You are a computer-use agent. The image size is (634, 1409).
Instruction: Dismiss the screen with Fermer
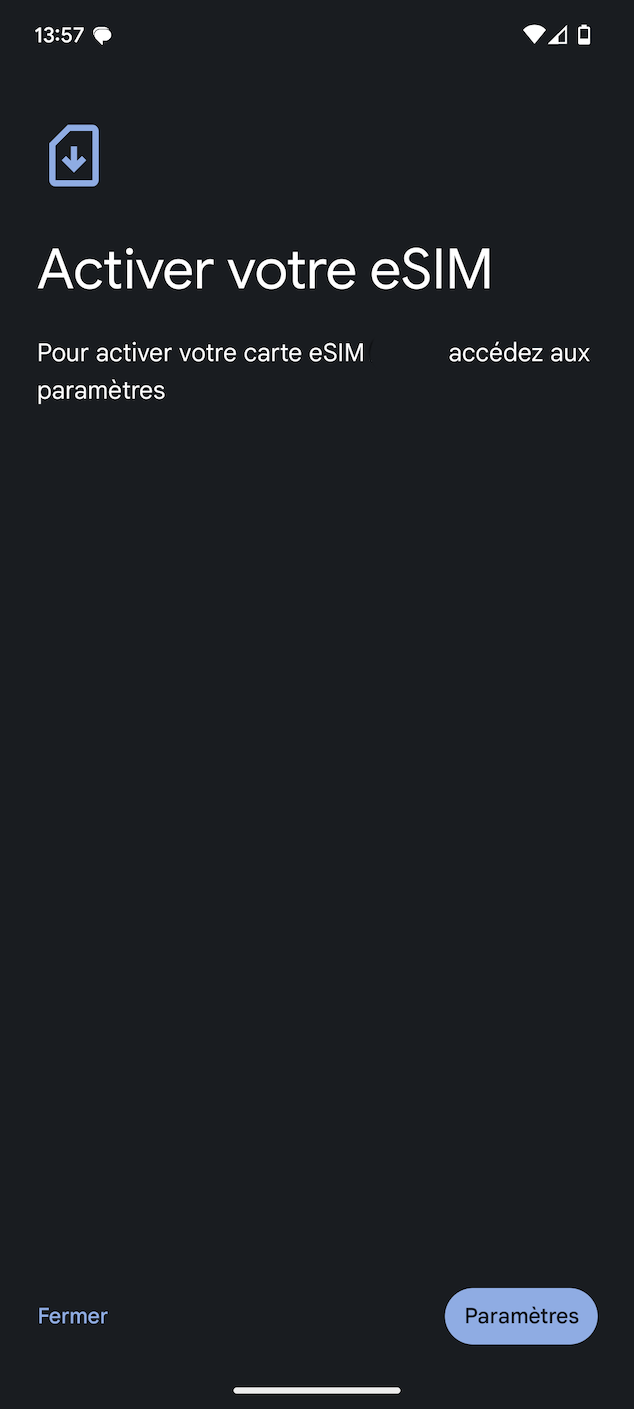point(73,1316)
